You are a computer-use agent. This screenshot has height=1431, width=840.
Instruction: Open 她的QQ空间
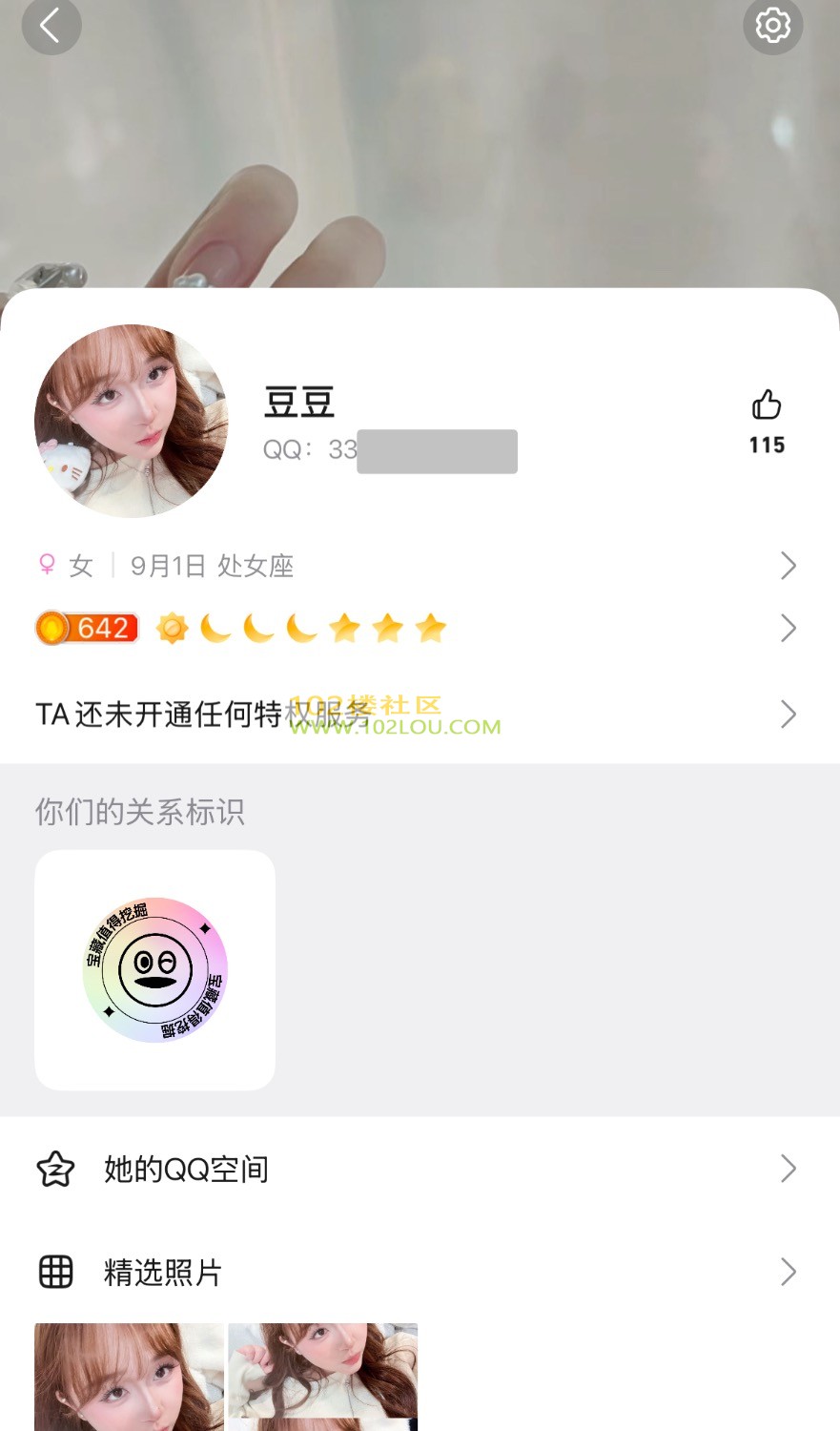pos(418,1169)
